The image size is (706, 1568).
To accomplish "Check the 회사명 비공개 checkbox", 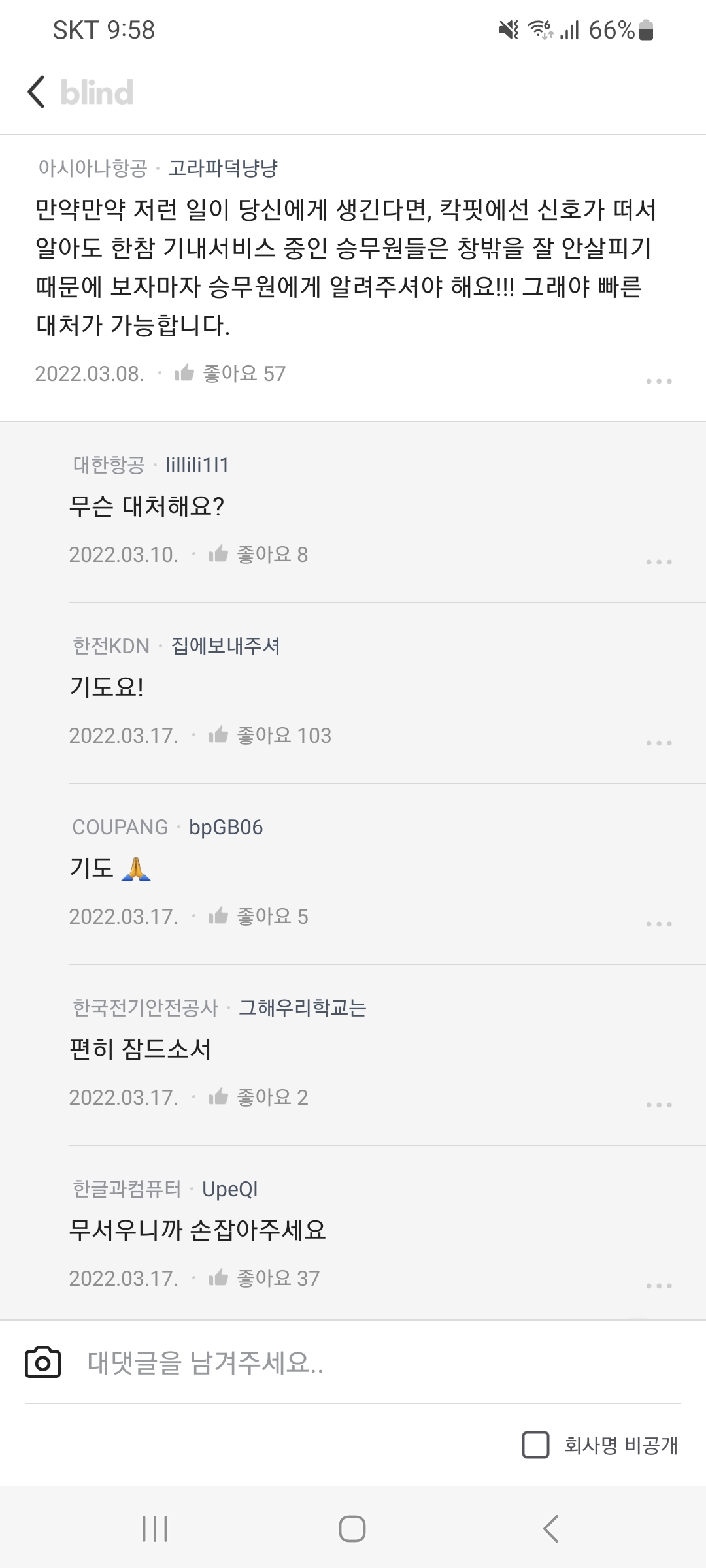I will pyautogui.click(x=535, y=1445).
